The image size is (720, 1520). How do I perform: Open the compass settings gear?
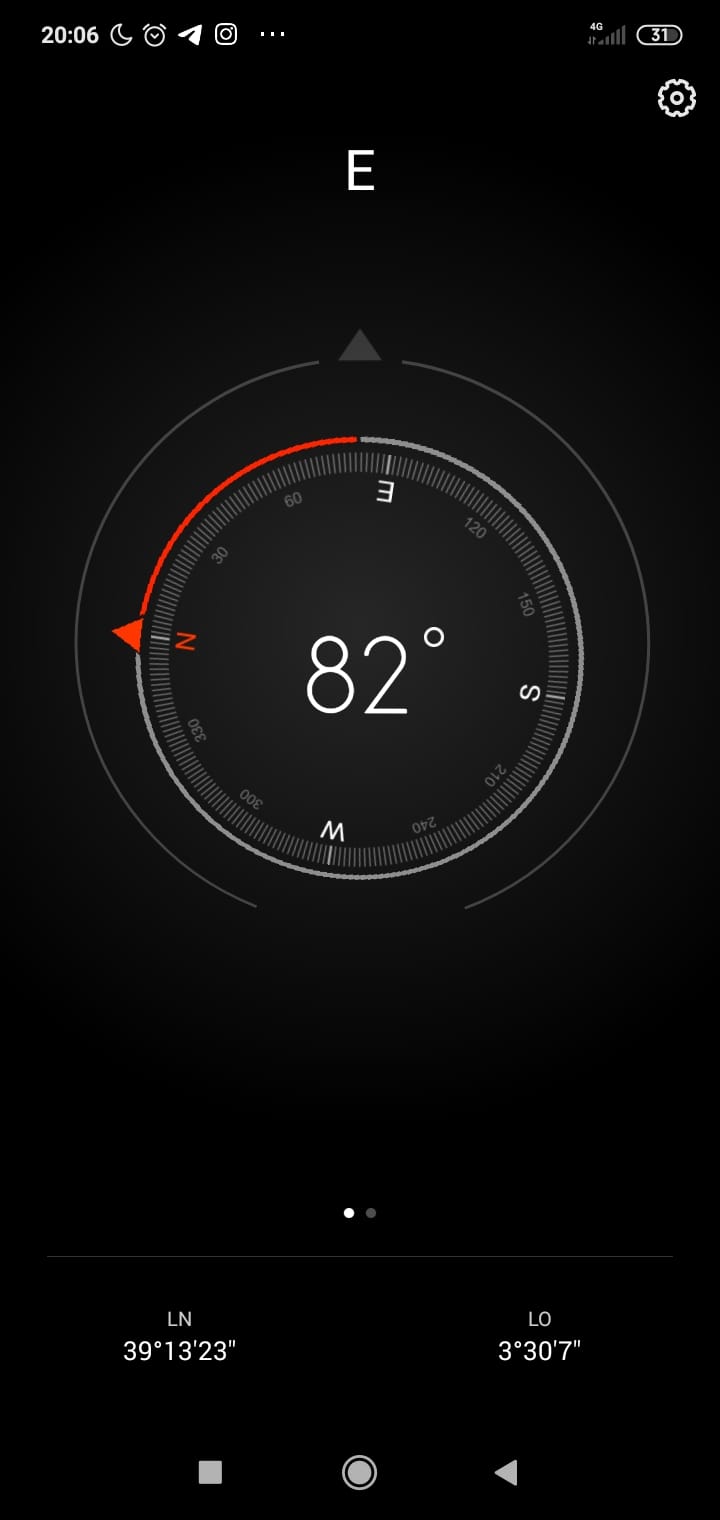pyautogui.click(x=676, y=98)
